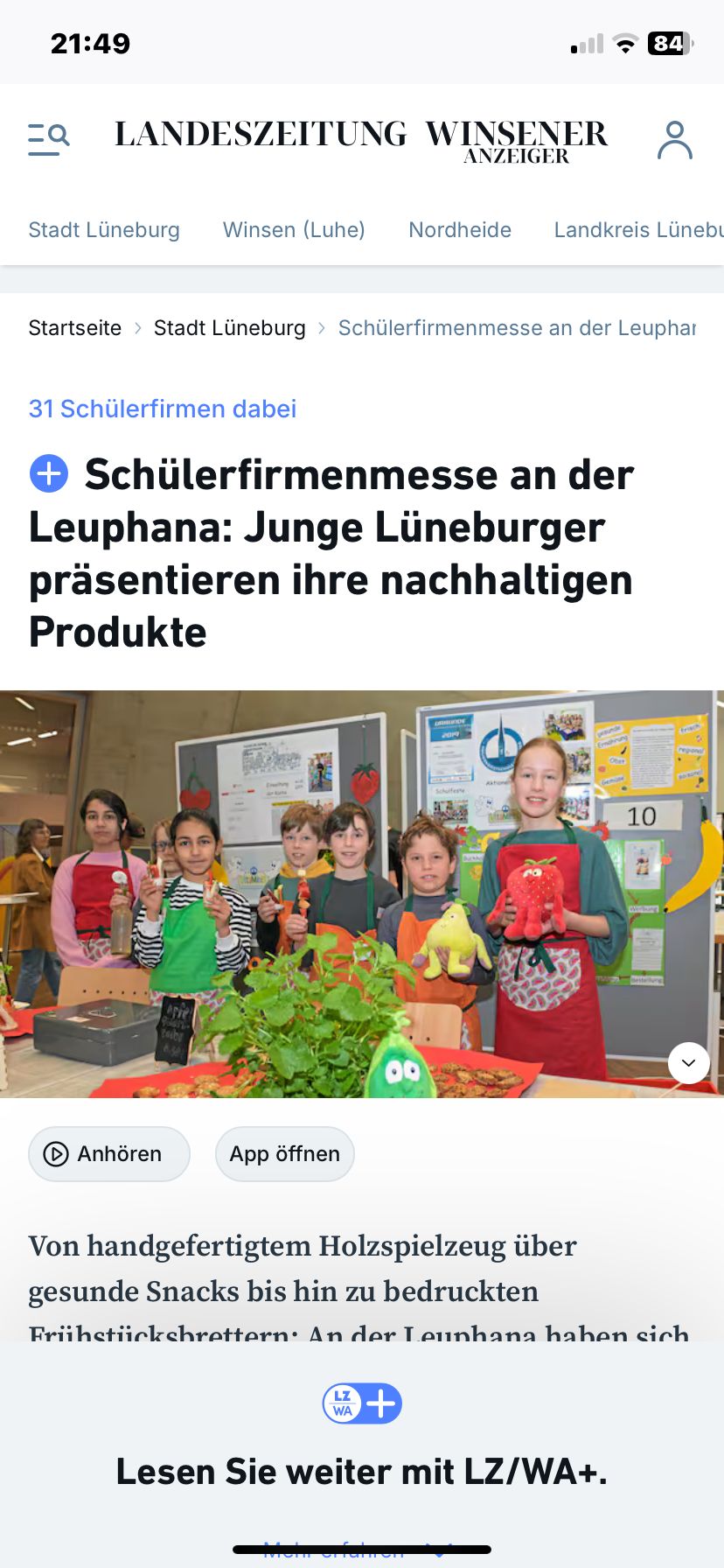The image size is (724, 1568).
Task: Switch to the Stadt Lüneburg section
Action: click(104, 230)
